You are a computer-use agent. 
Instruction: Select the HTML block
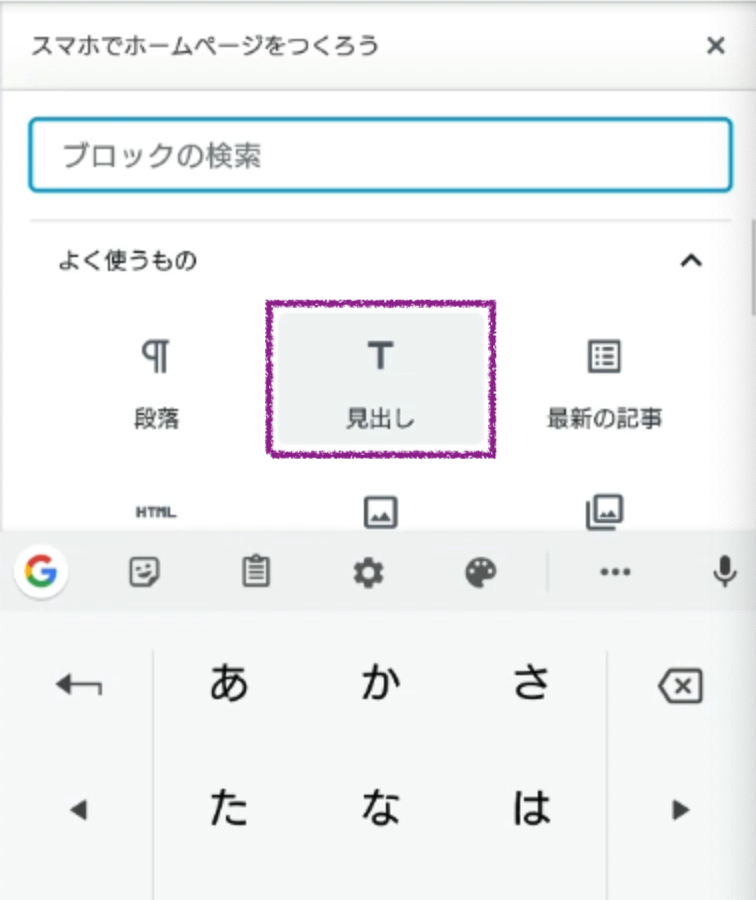click(156, 512)
